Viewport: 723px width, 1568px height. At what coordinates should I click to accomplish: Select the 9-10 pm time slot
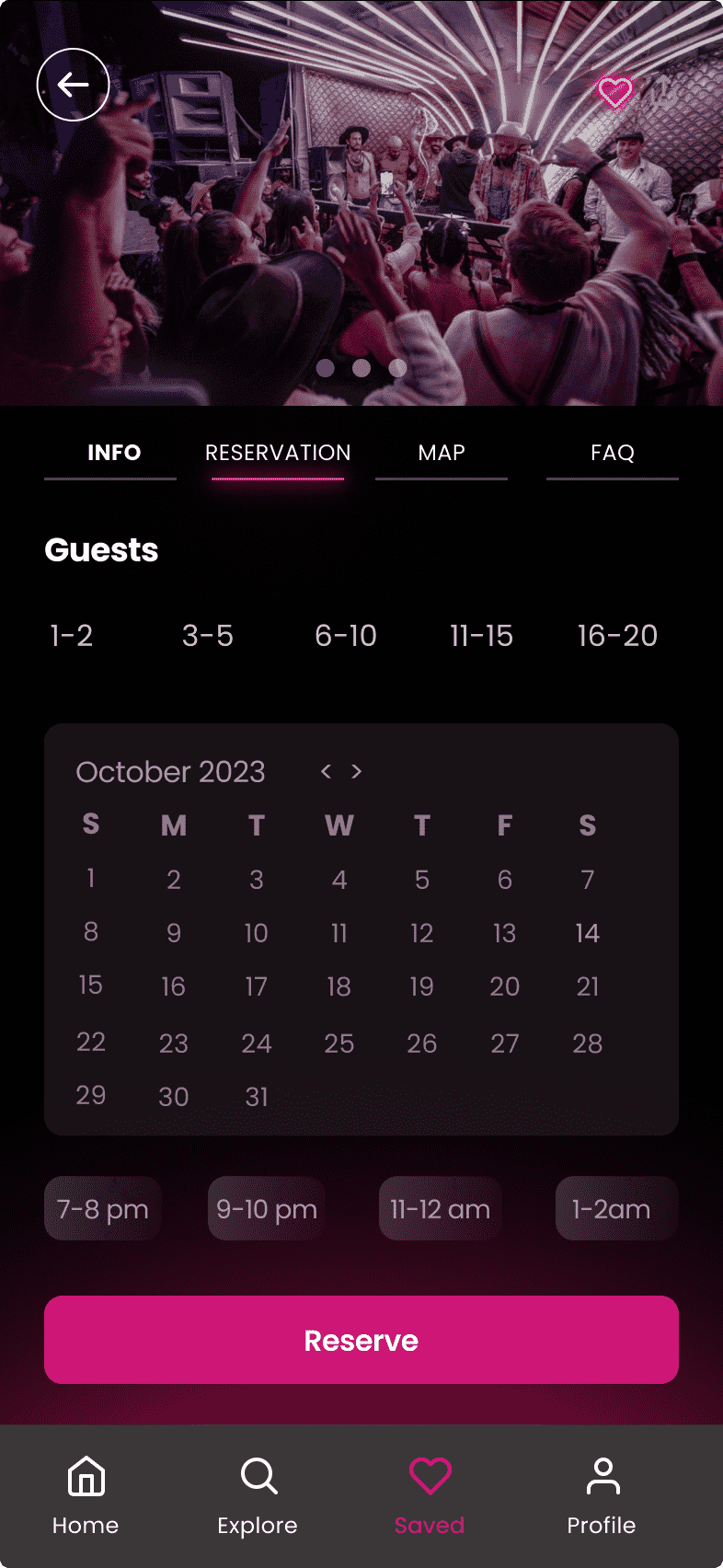click(x=267, y=1208)
